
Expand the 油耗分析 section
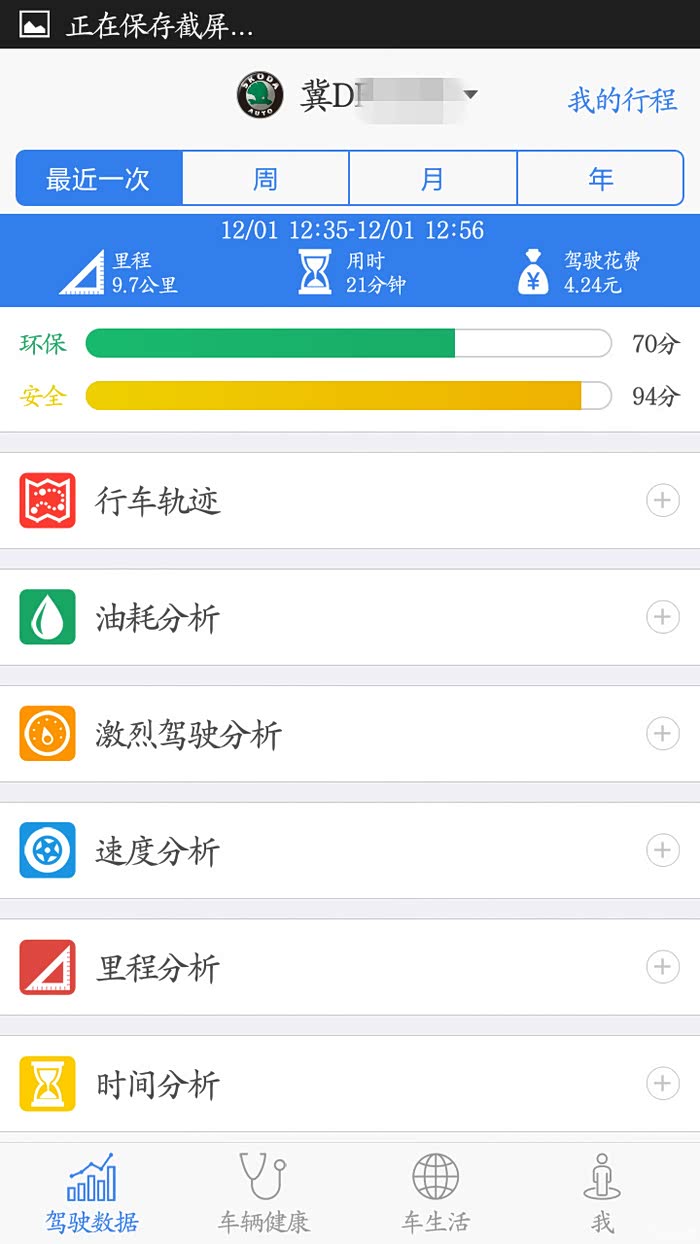[x=350, y=617]
